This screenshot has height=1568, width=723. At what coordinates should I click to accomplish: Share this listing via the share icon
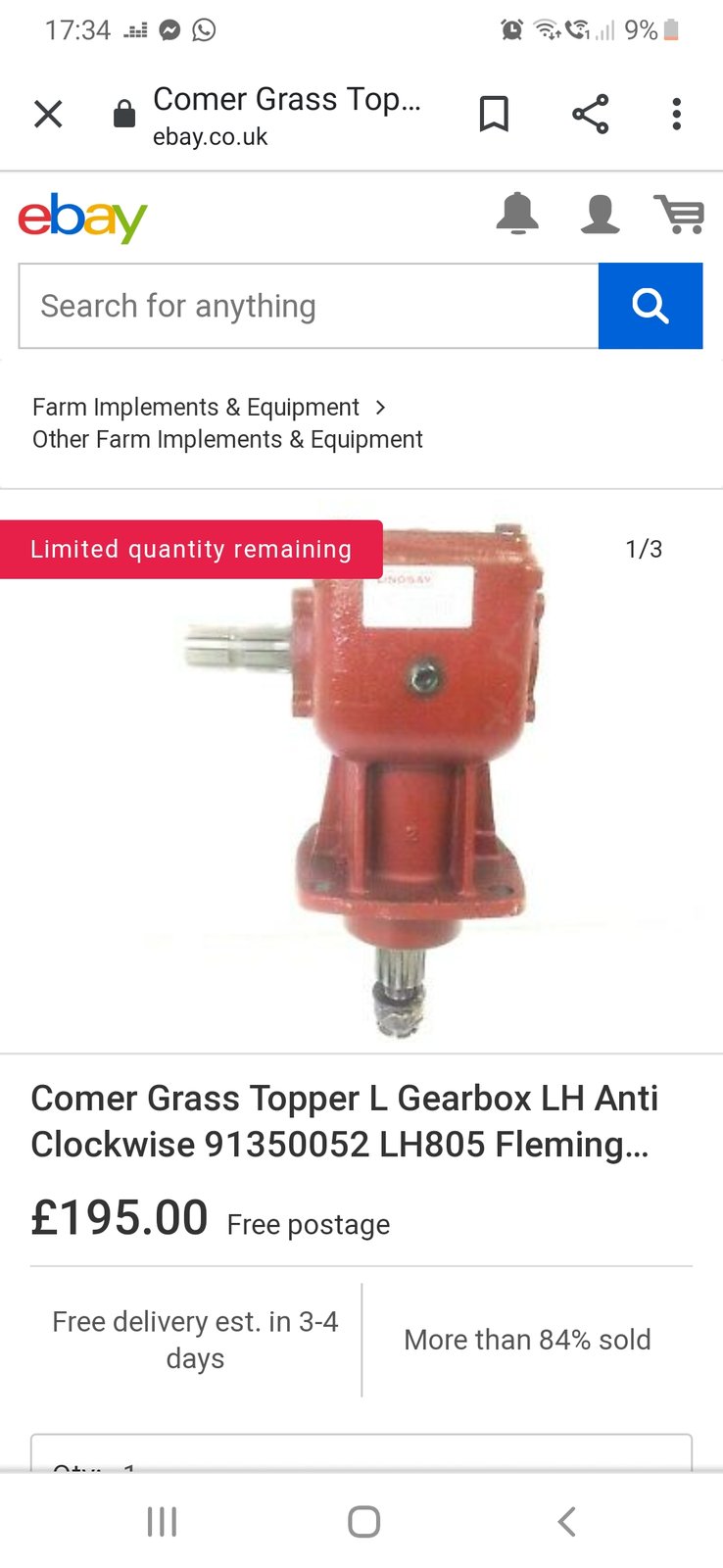pyautogui.click(x=590, y=115)
